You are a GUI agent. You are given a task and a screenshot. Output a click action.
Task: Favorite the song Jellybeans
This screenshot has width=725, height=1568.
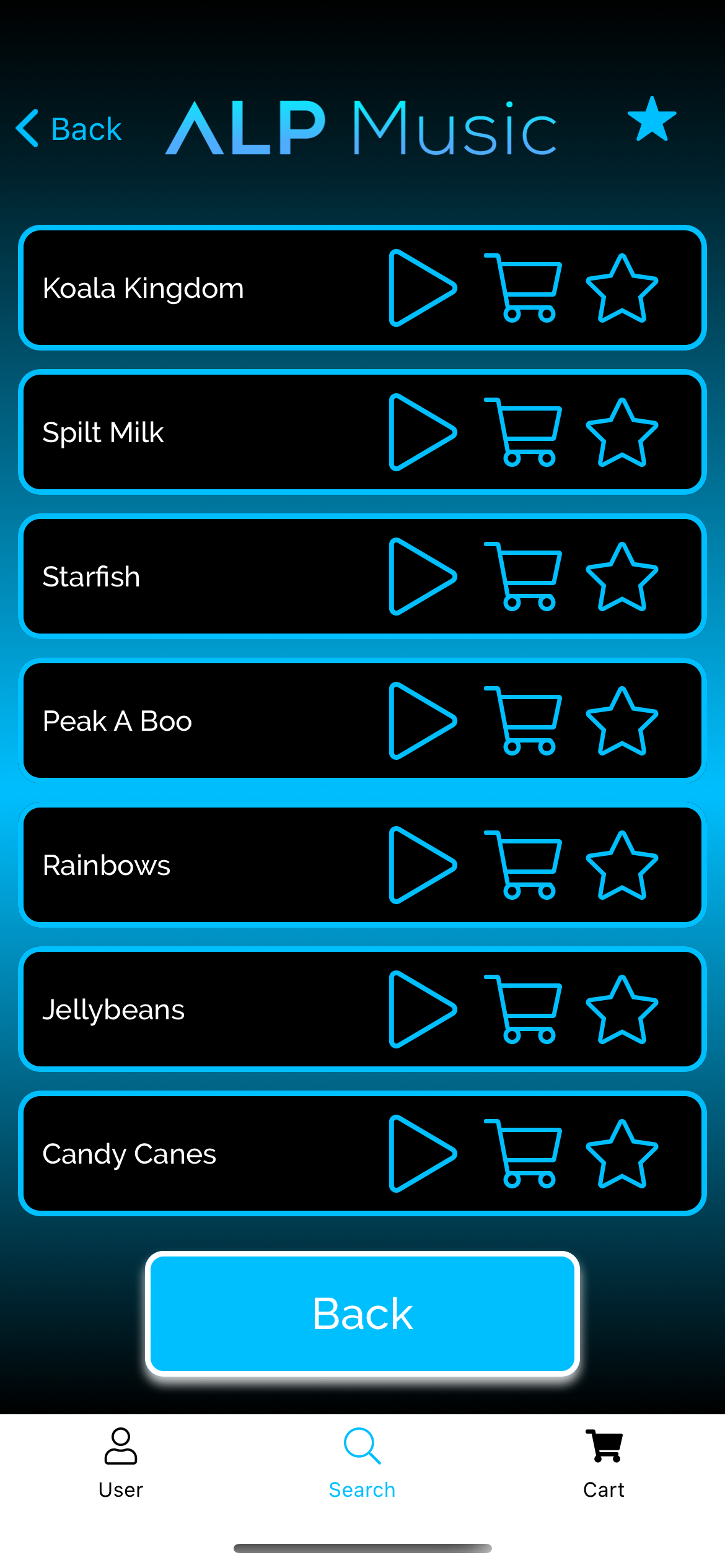click(x=622, y=1010)
